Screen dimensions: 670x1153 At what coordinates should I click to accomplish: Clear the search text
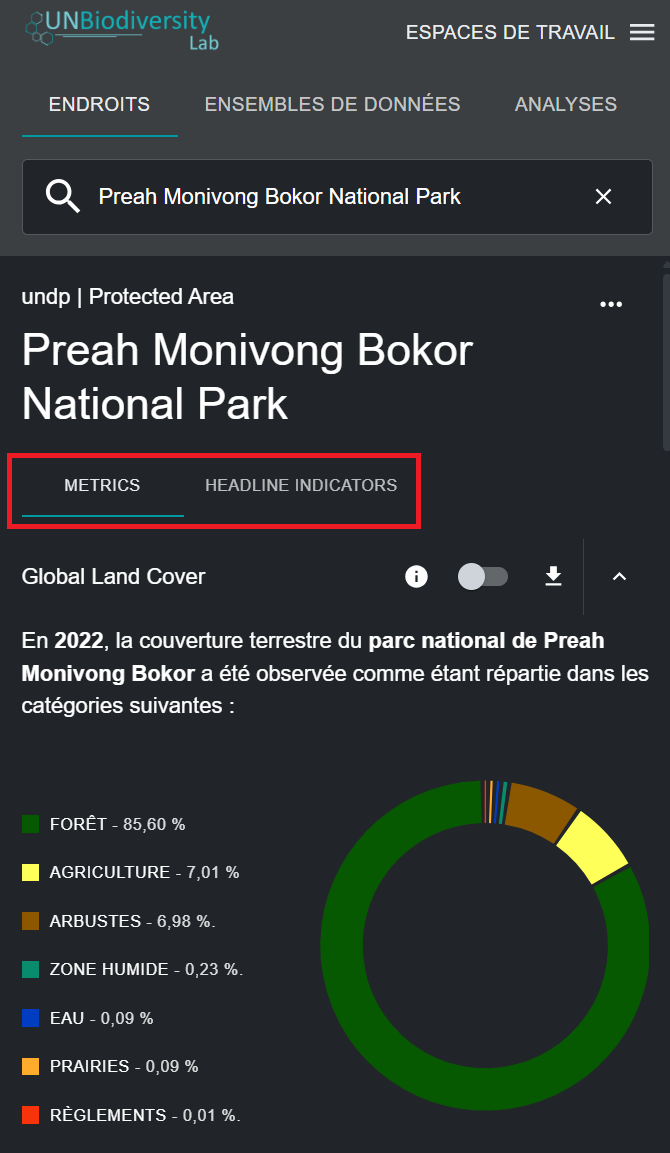[603, 197]
